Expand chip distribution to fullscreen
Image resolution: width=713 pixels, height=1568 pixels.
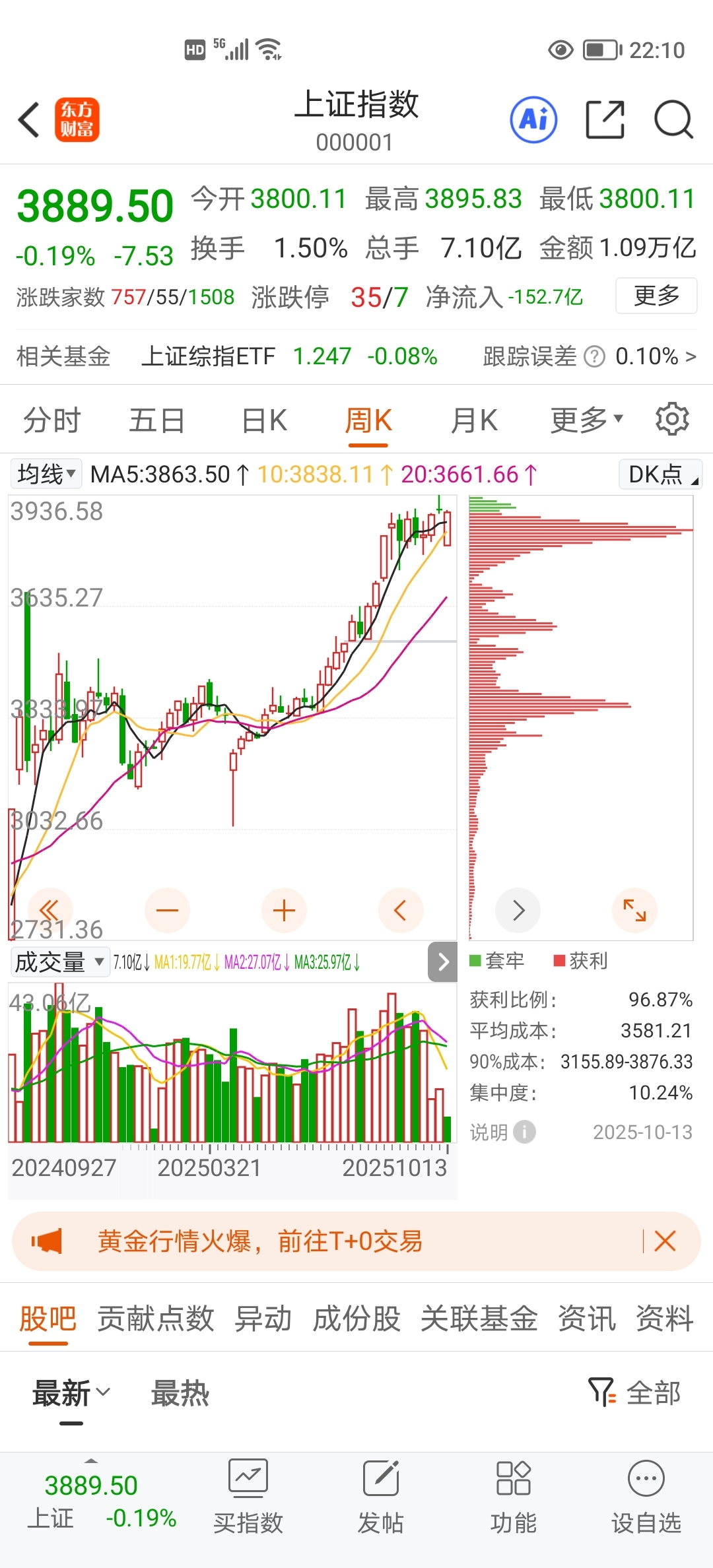click(x=634, y=911)
